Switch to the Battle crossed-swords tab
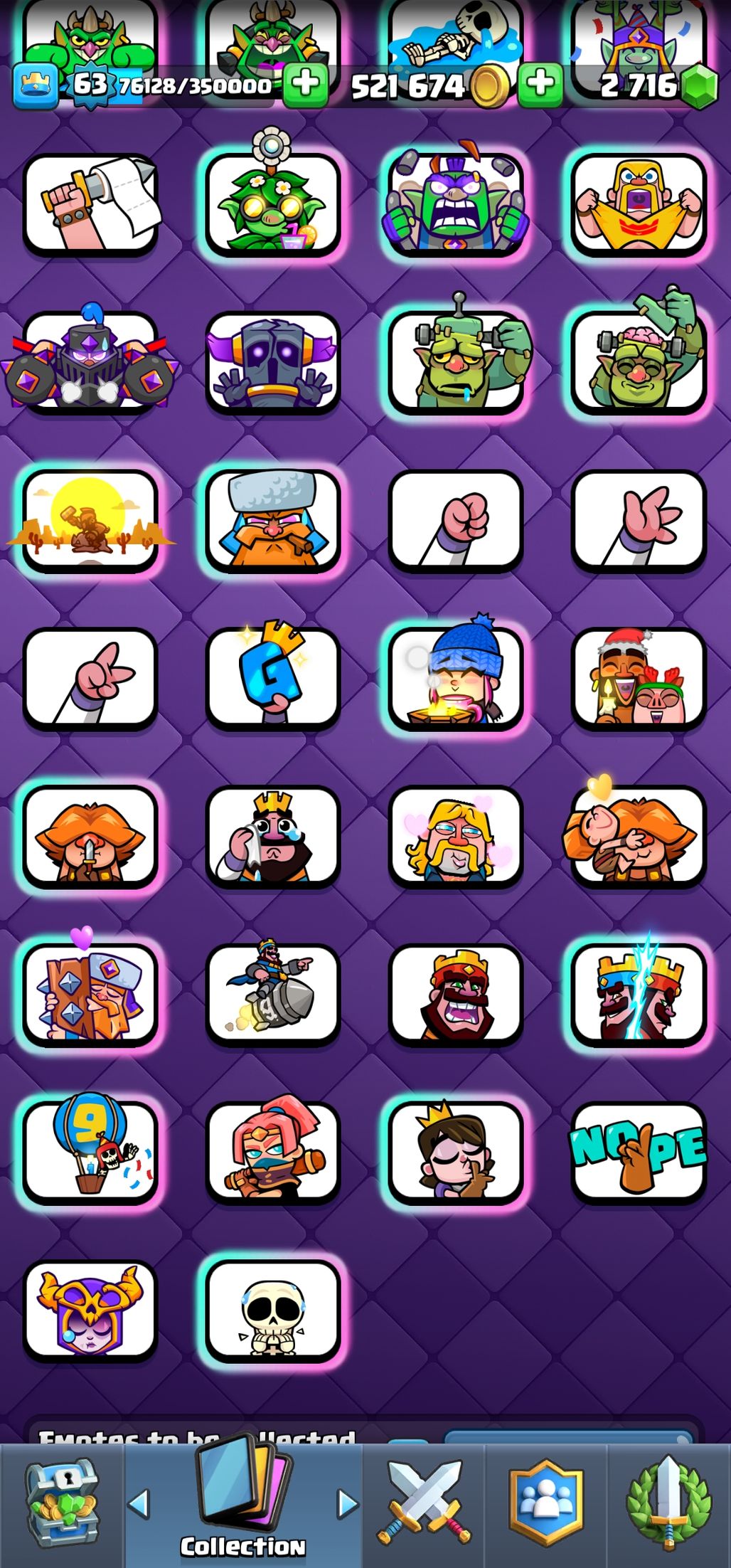 424,1504
